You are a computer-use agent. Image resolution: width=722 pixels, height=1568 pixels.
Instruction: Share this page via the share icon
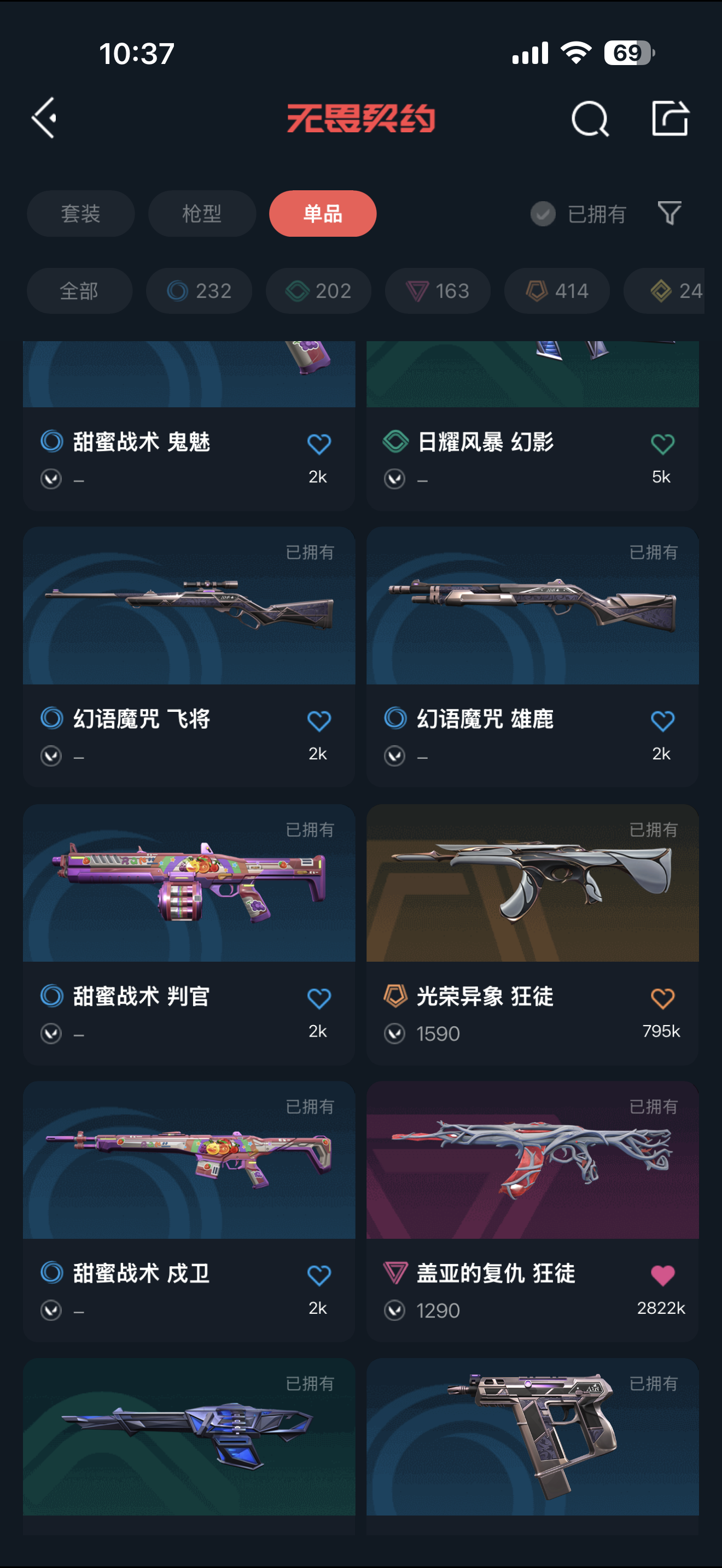[x=669, y=118]
